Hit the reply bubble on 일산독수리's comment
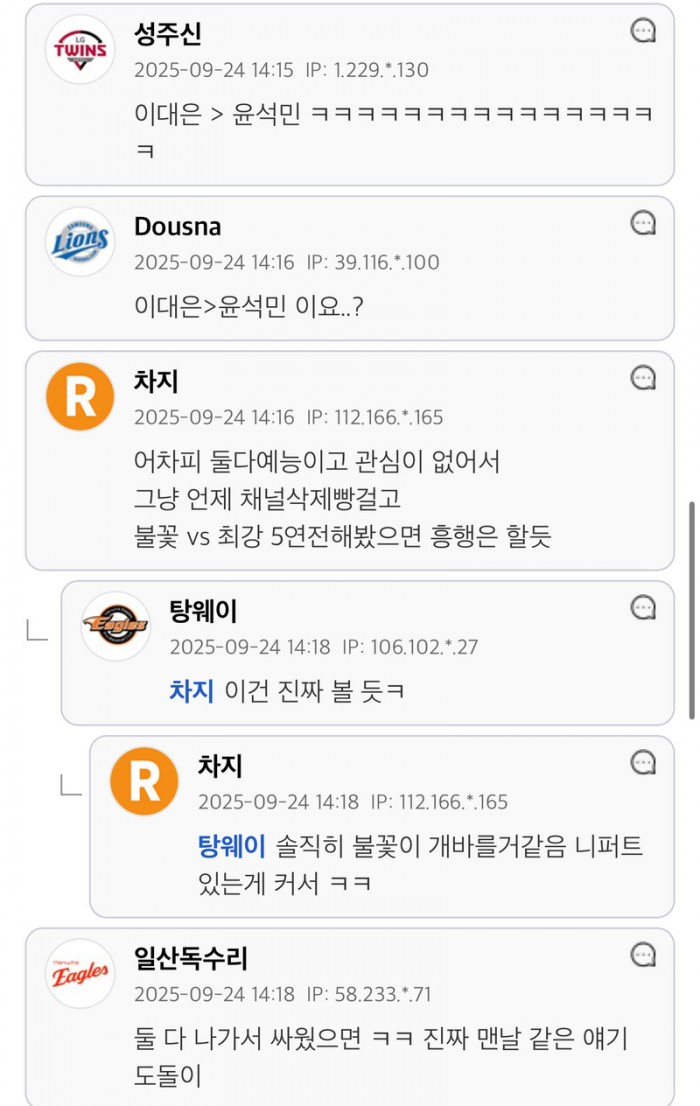 [x=644, y=954]
